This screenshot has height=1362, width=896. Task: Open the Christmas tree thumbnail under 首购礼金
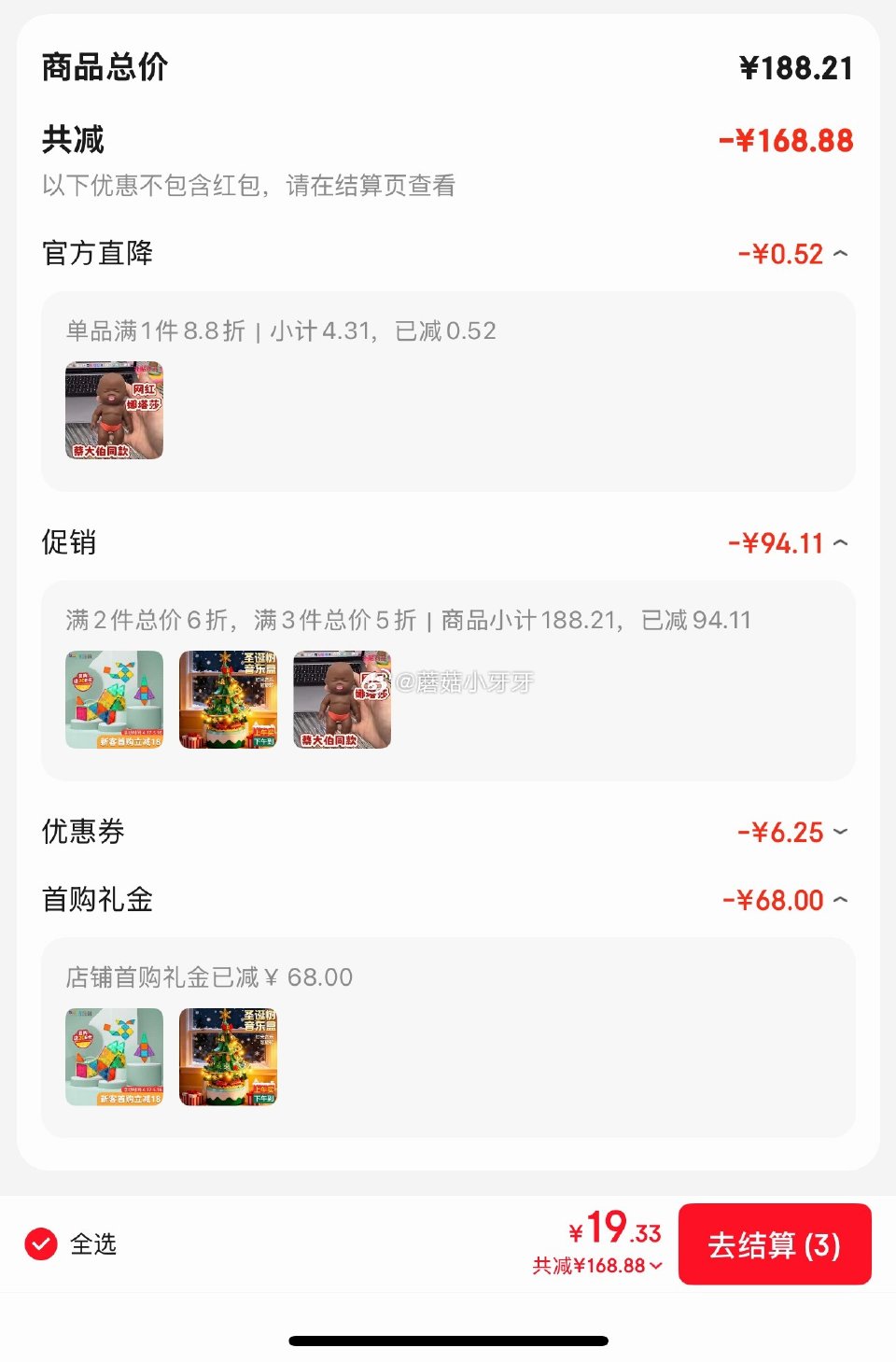coord(228,1056)
